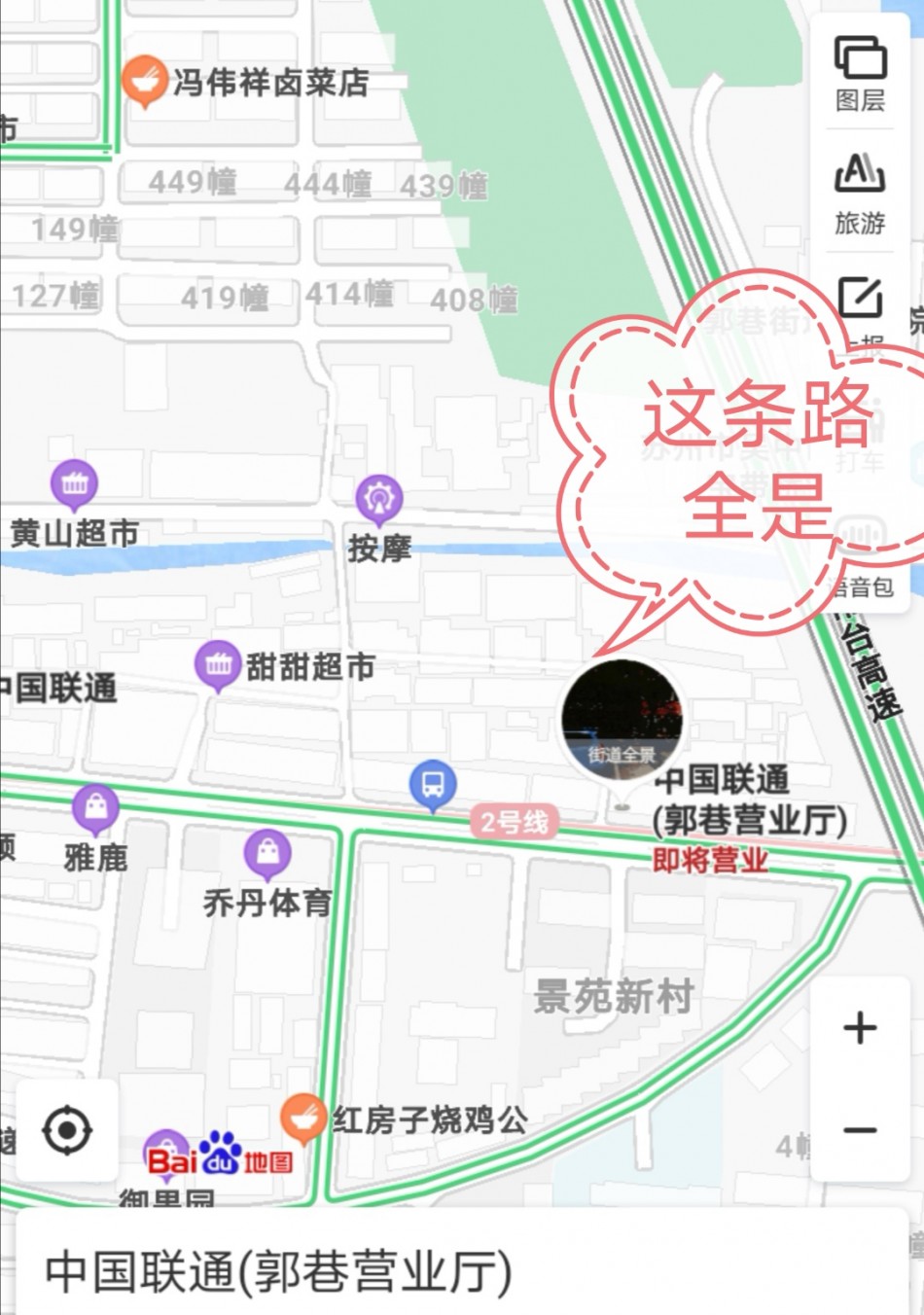
Task: Select the 黄山超市 supermarket marker
Action: point(75,483)
